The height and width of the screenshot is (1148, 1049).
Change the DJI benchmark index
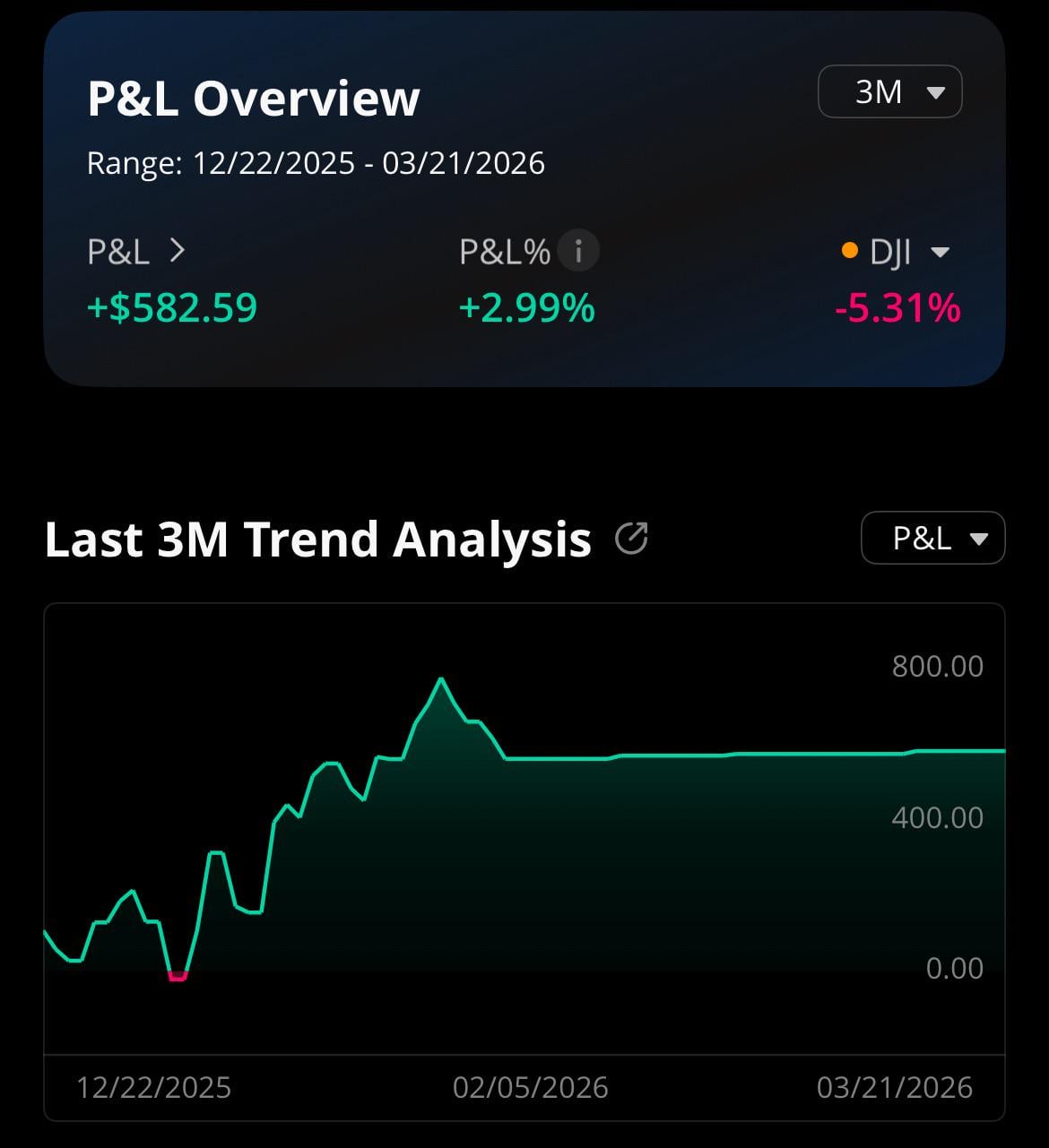pyautogui.click(x=939, y=253)
